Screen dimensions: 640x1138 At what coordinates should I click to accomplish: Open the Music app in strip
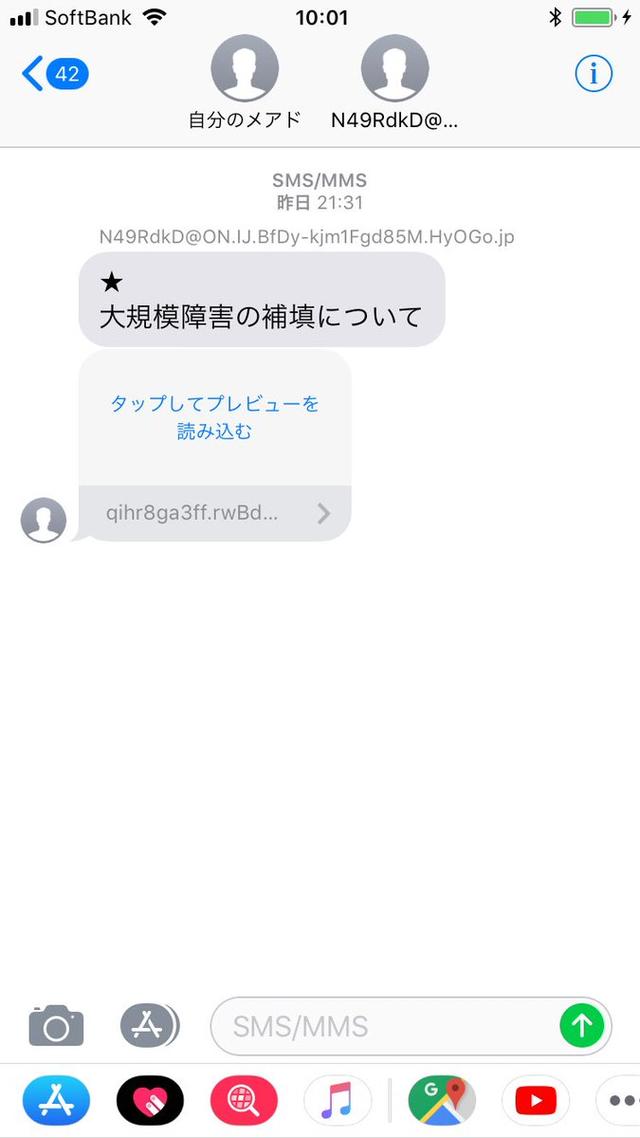[x=337, y=1102]
